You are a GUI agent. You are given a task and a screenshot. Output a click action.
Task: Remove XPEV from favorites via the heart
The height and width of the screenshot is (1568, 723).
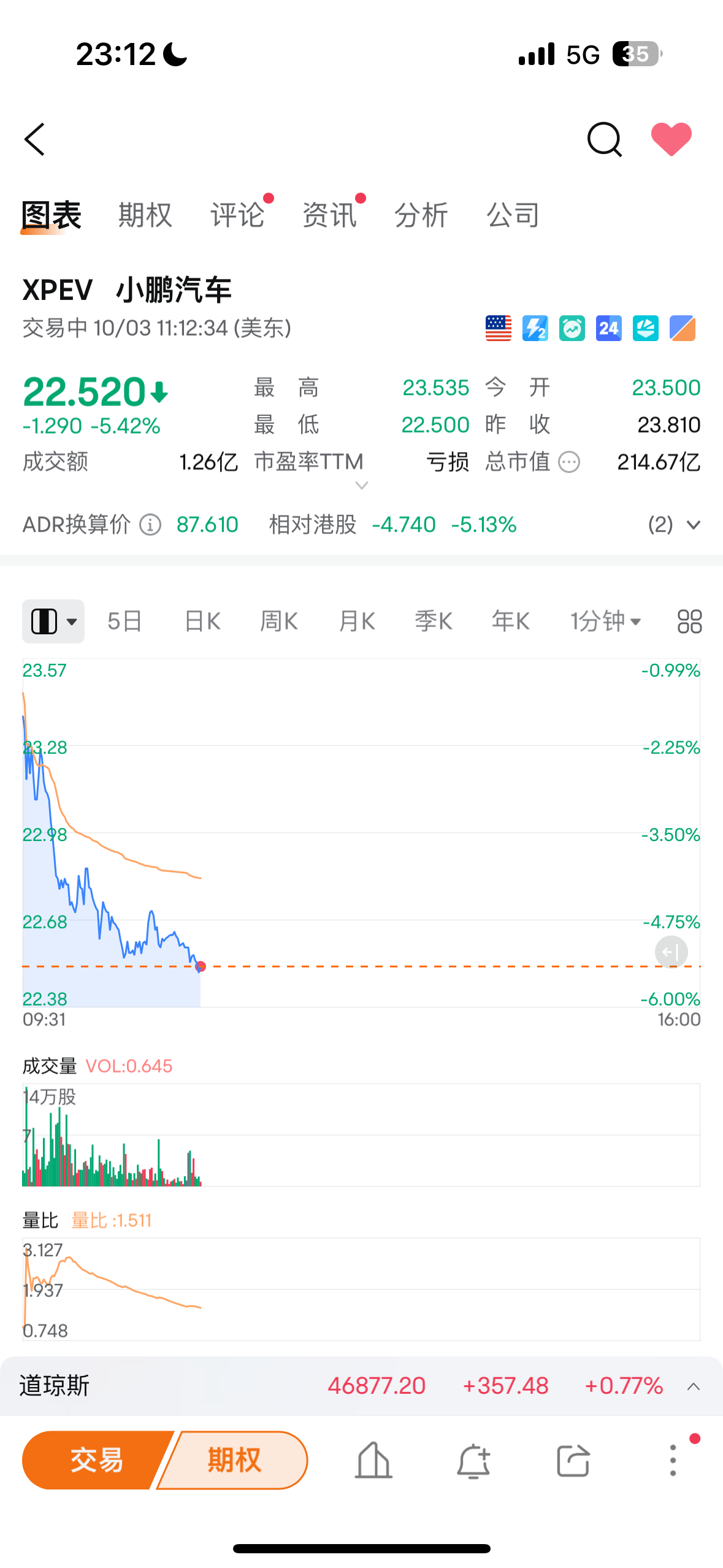[x=671, y=139]
